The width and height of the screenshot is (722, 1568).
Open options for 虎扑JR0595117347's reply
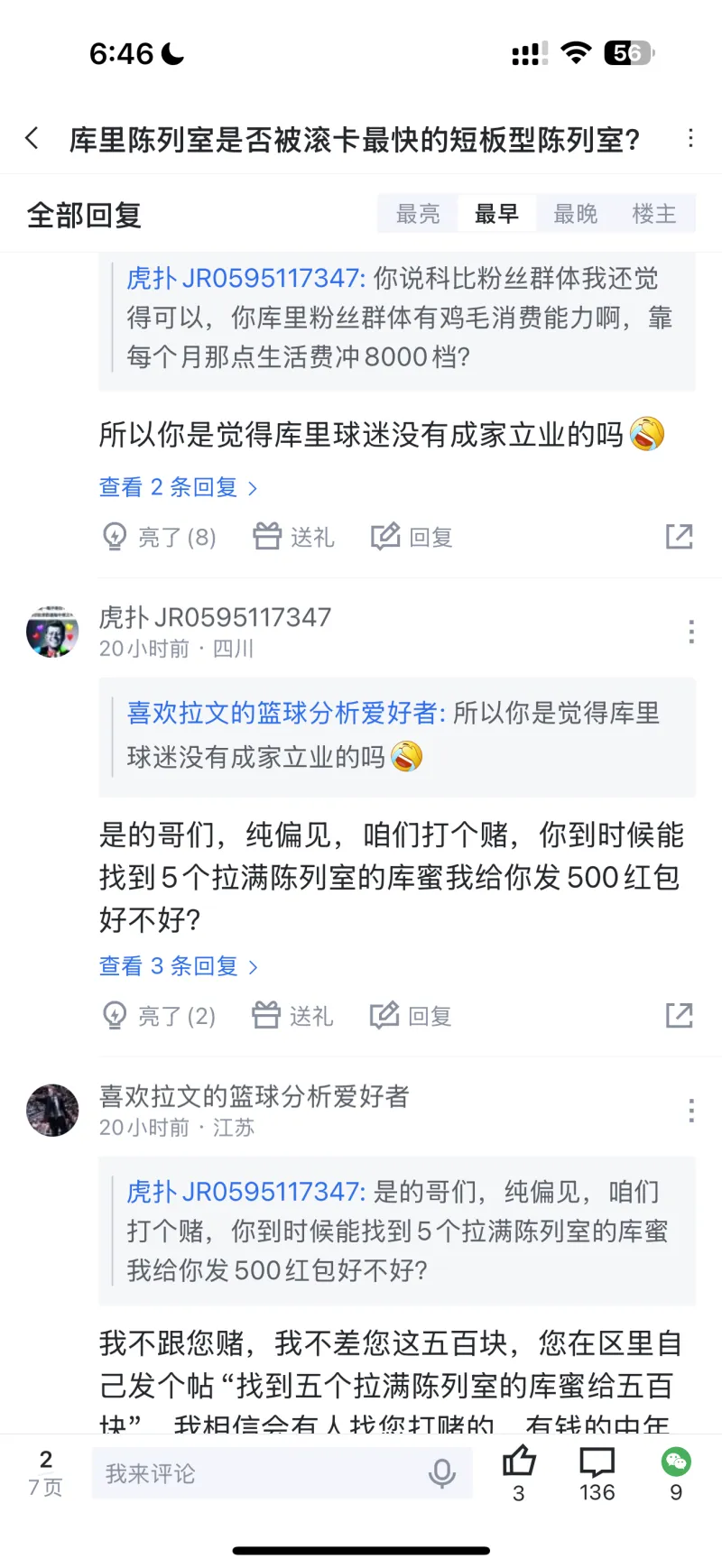(x=691, y=632)
